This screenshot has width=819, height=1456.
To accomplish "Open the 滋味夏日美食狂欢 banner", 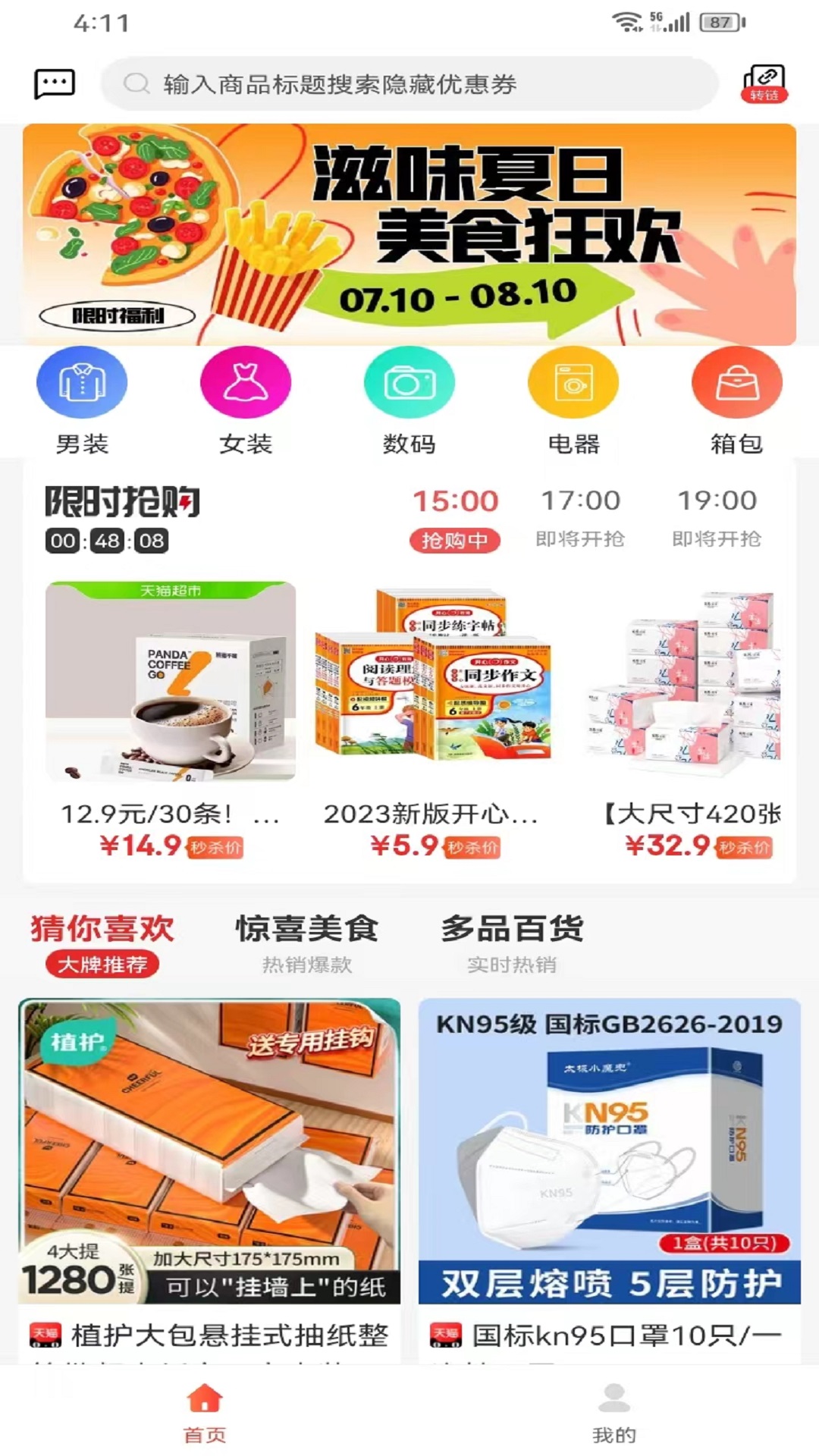I will tap(409, 235).
